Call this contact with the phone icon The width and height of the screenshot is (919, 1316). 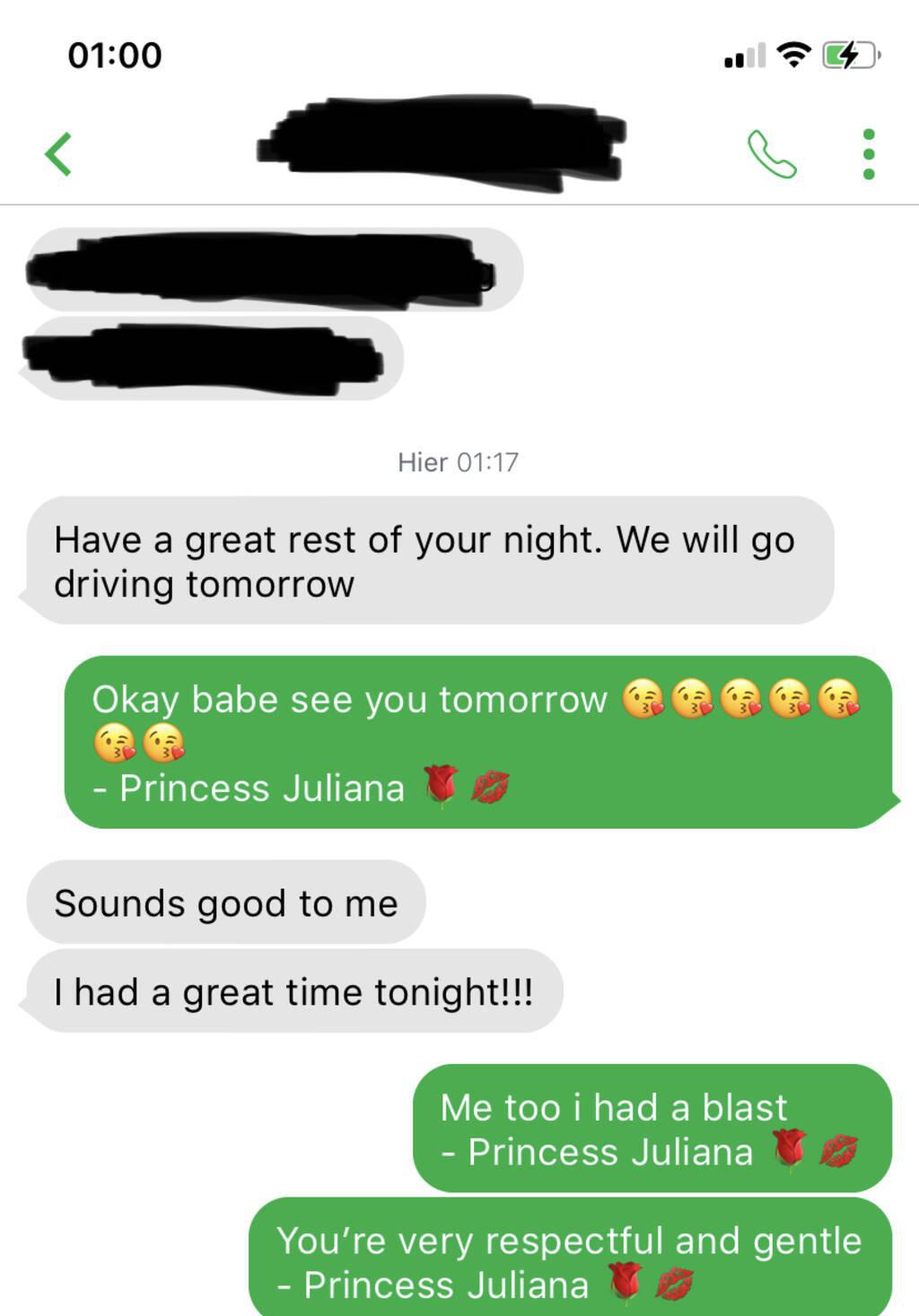point(771,154)
